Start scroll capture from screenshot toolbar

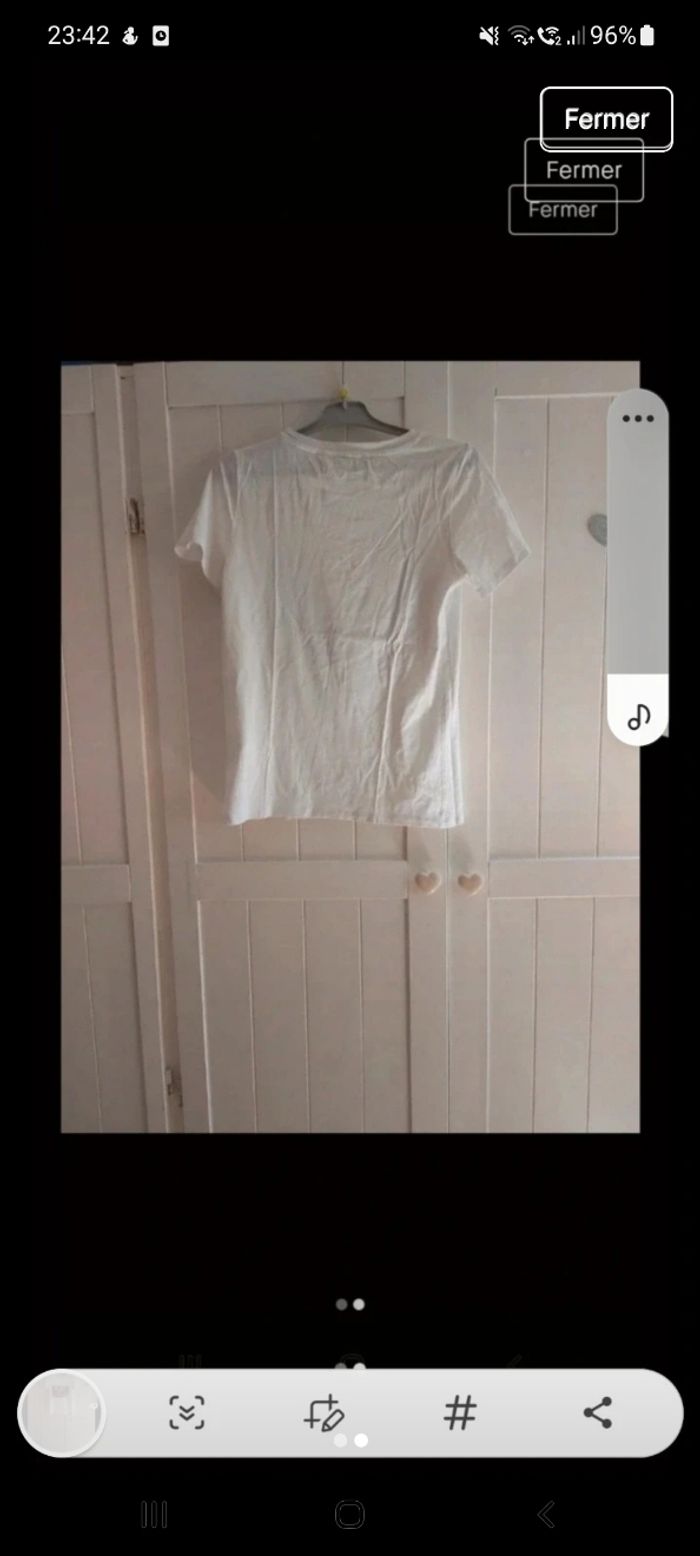click(x=187, y=1413)
